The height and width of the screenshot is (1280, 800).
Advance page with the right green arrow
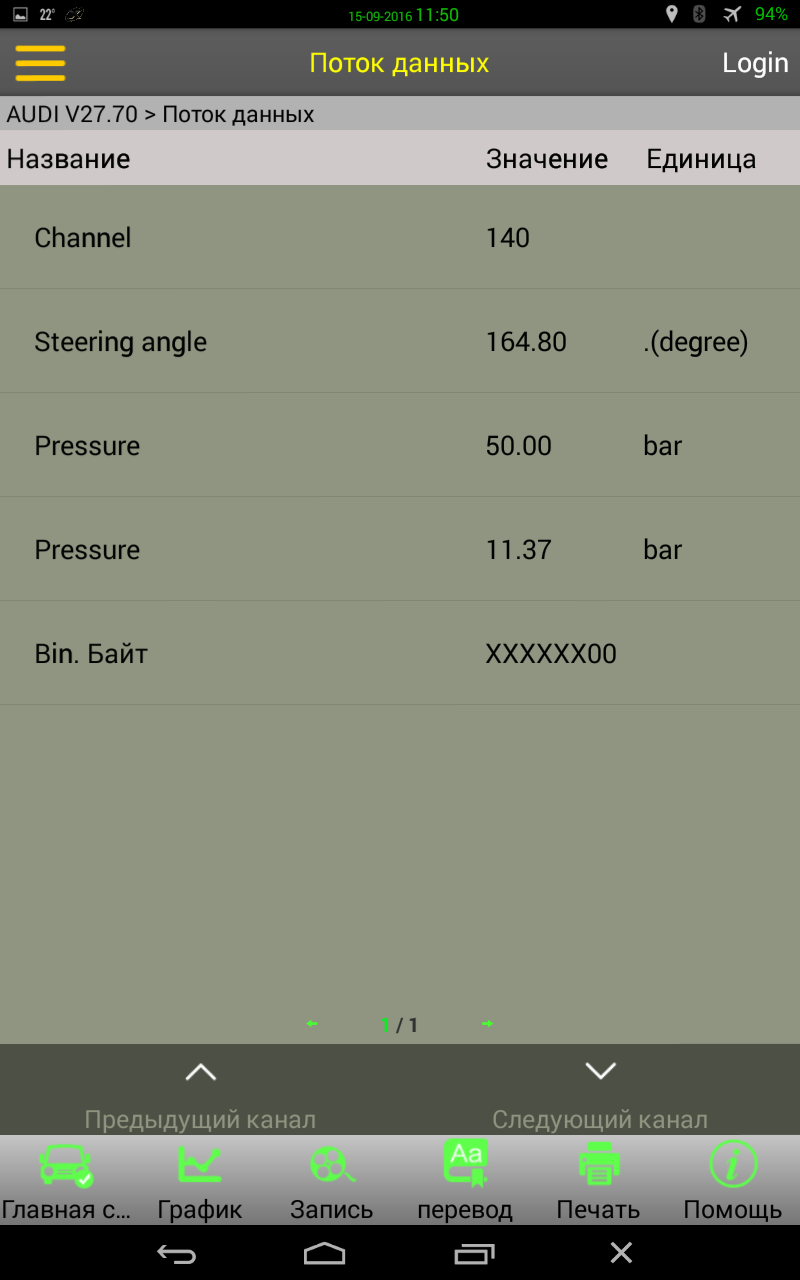[487, 1023]
